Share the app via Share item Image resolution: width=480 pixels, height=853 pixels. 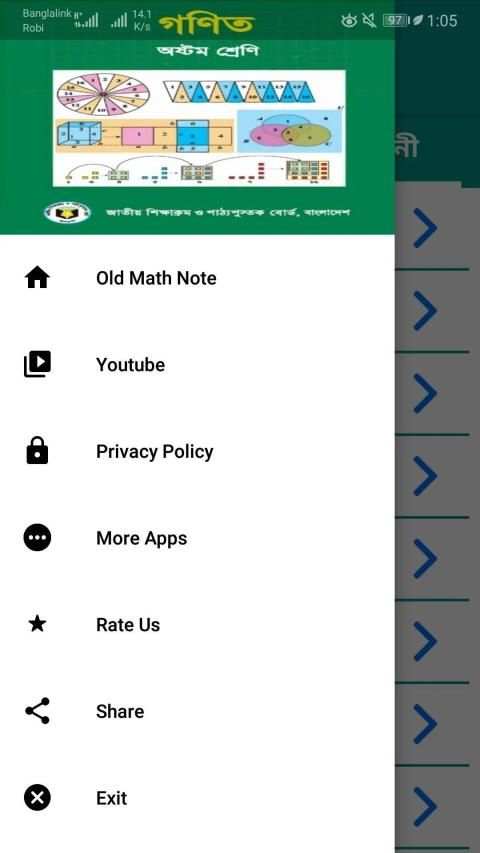(x=197, y=712)
